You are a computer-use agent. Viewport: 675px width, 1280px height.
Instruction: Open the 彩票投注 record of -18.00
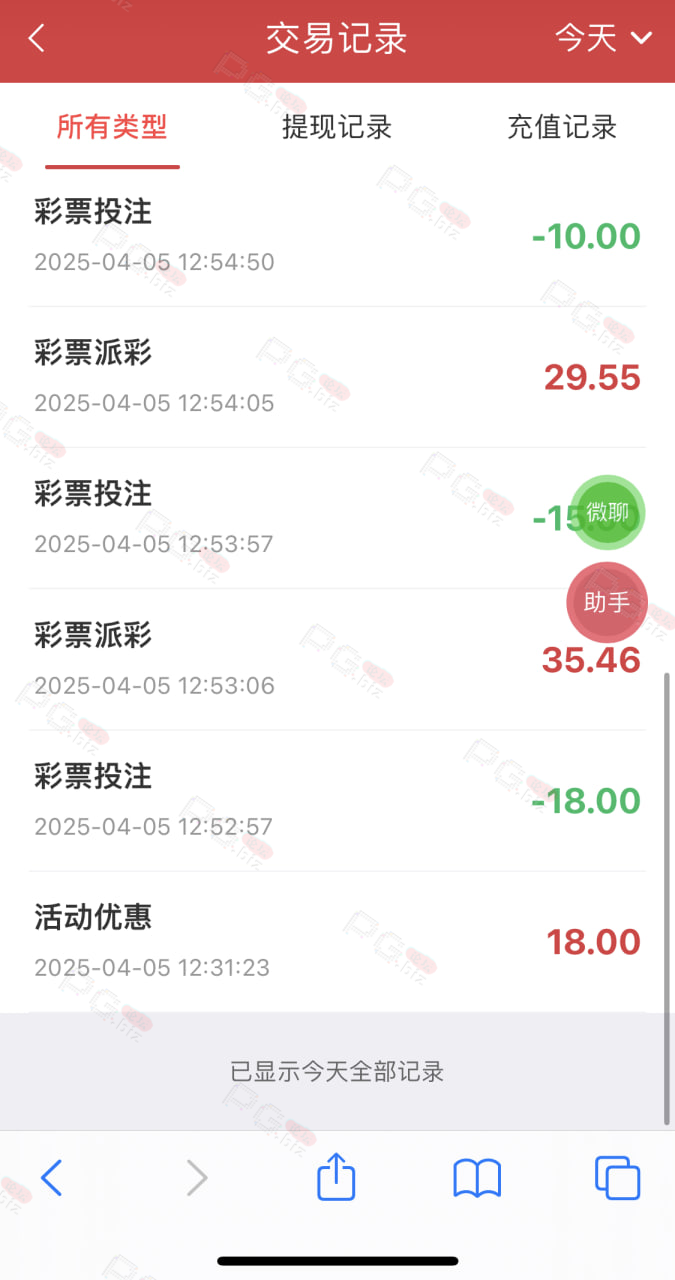tap(337, 800)
